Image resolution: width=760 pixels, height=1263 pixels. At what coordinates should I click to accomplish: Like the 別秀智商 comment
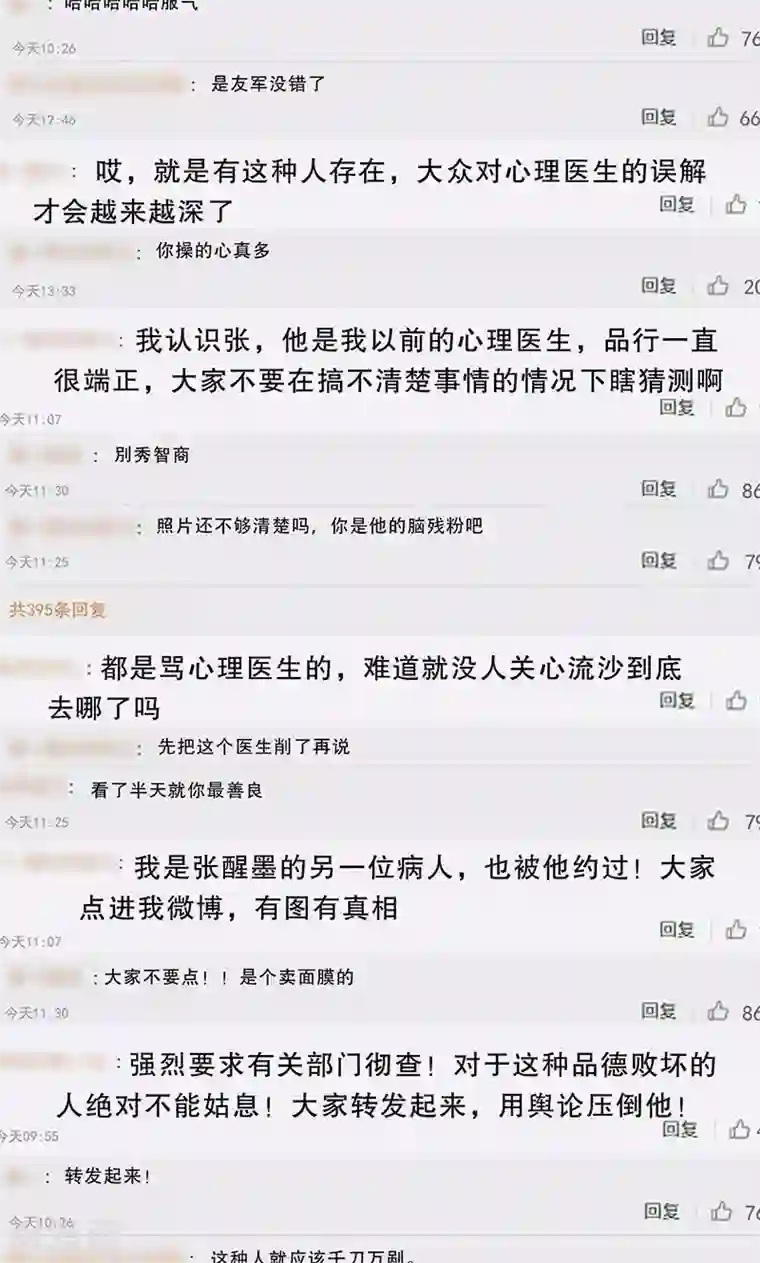(x=718, y=489)
